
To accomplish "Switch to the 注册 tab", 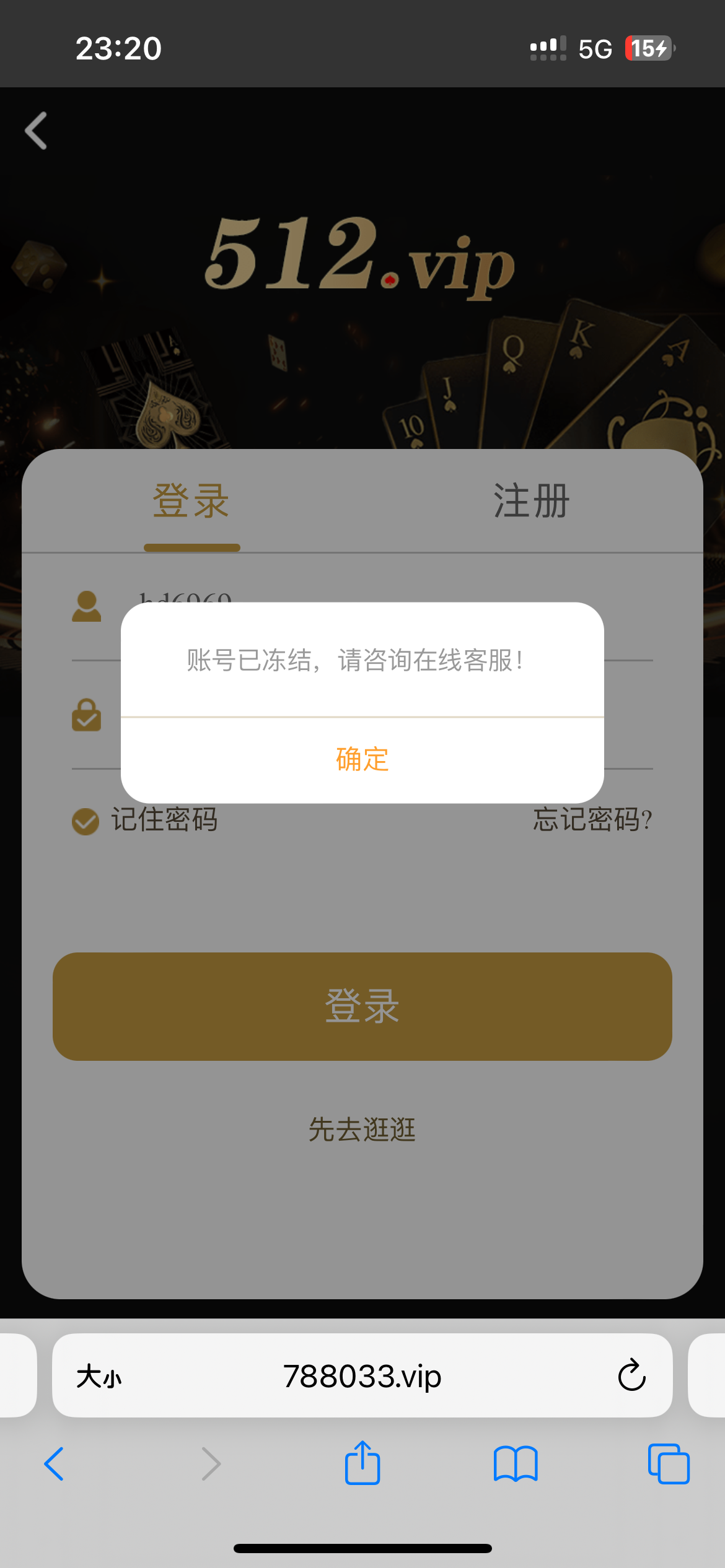I will click(532, 501).
